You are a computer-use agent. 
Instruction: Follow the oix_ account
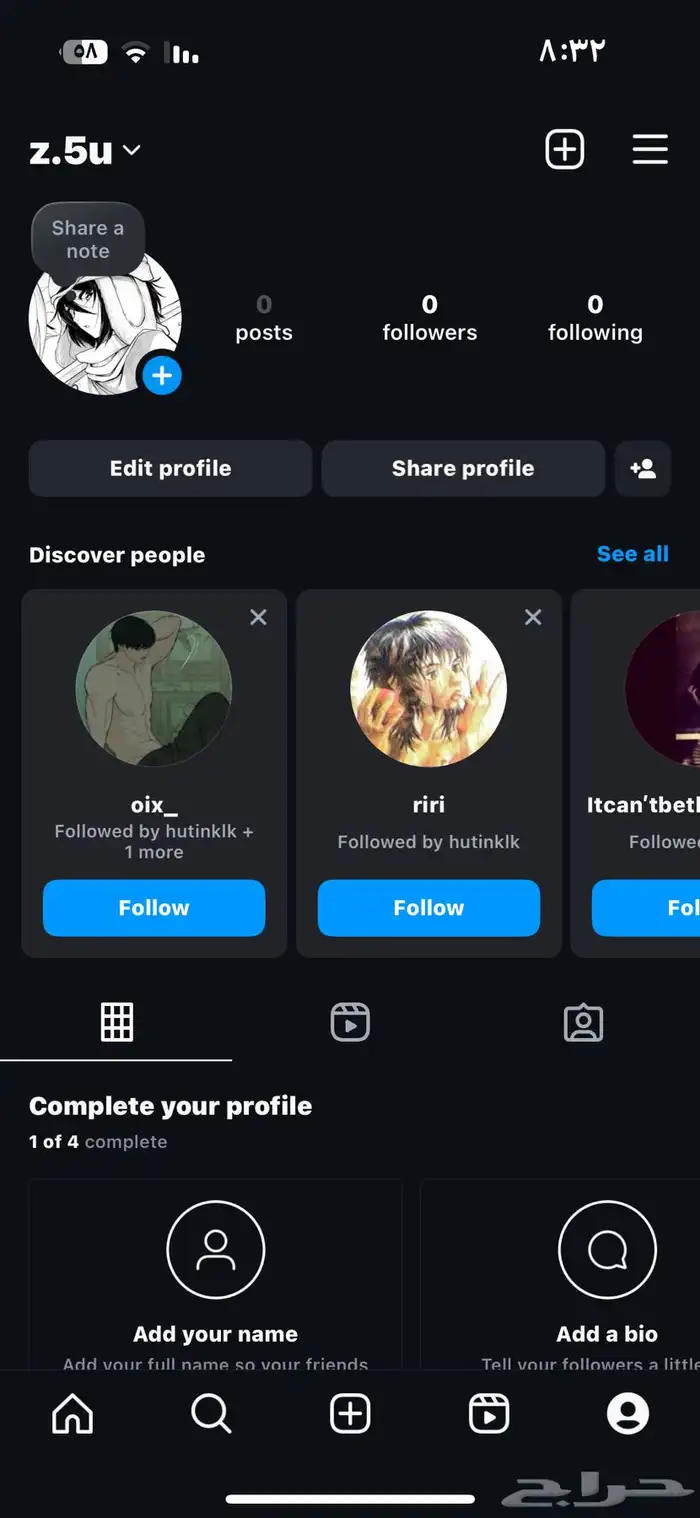coord(154,908)
